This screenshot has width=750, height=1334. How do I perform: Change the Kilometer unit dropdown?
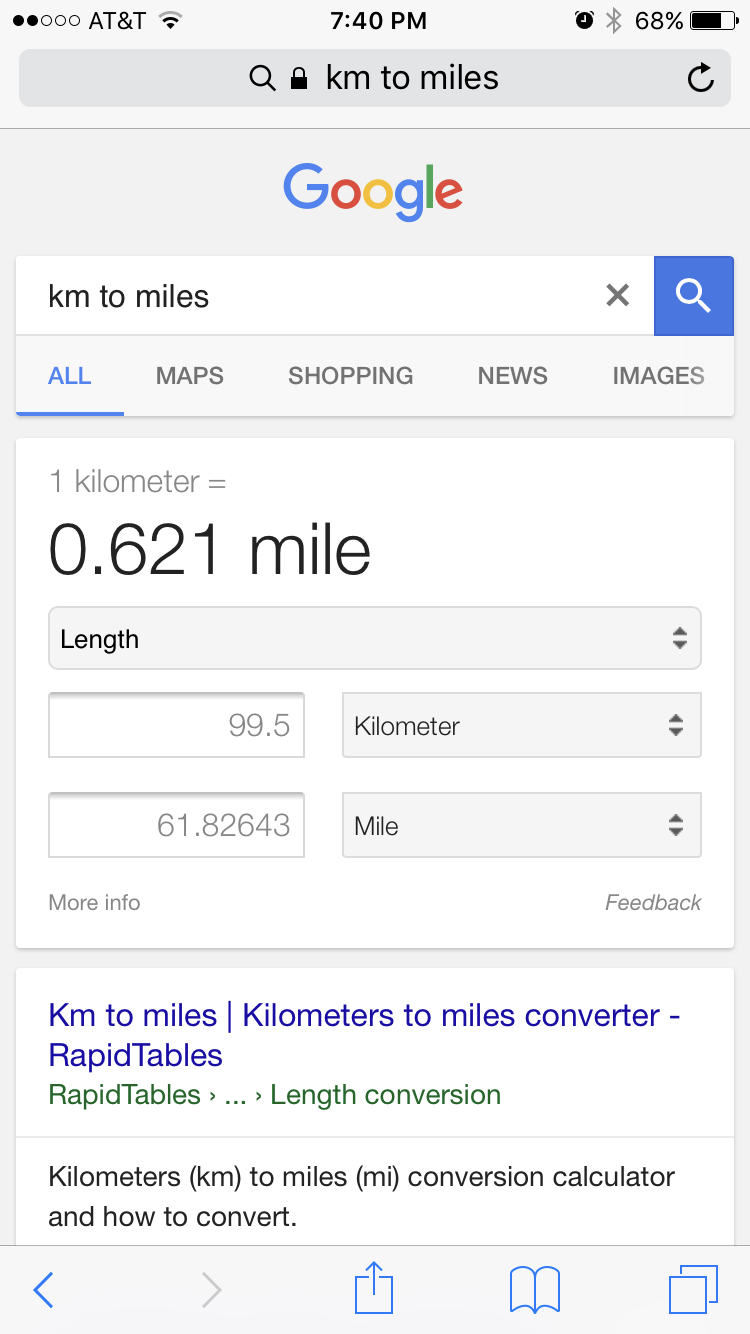click(x=522, y=725)
